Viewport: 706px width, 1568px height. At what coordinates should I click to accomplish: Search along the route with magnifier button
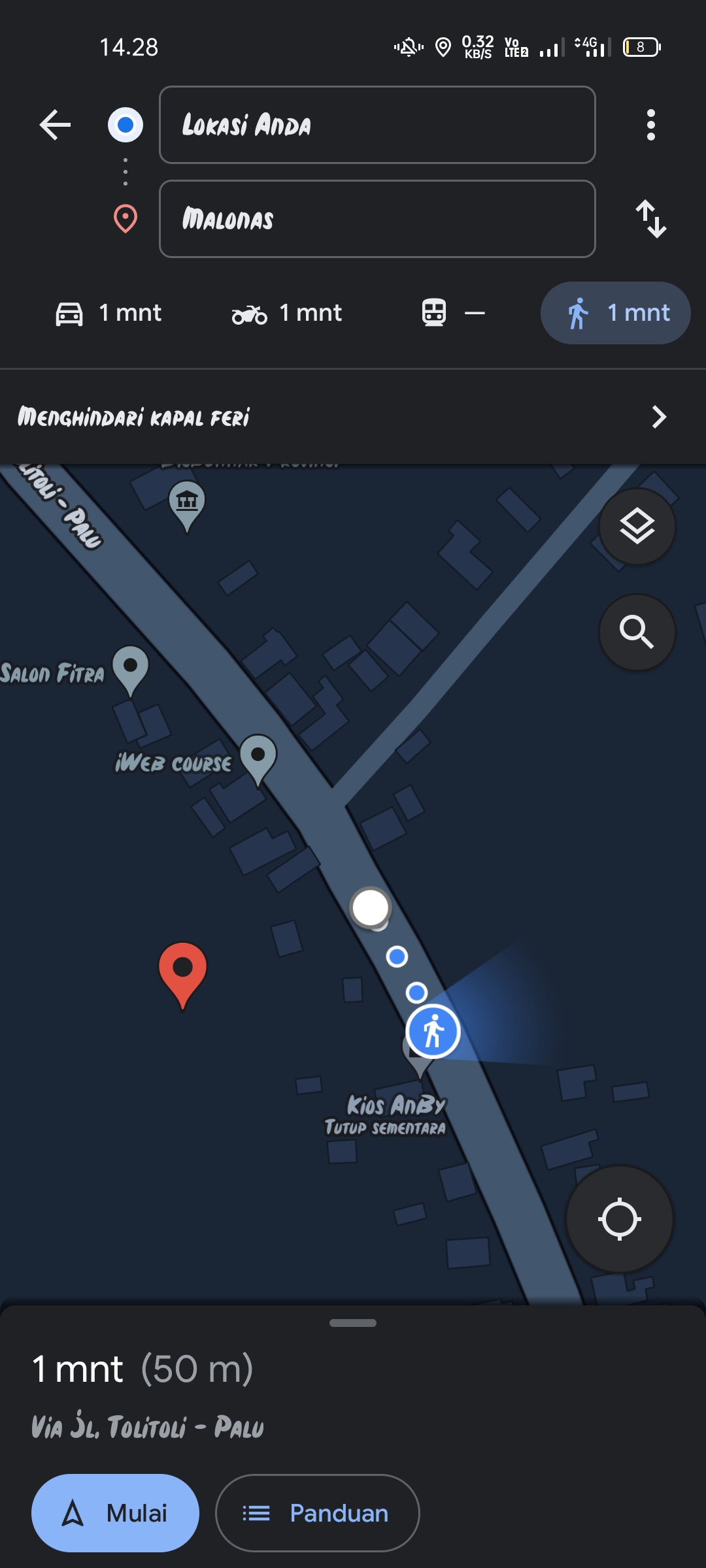tap(637, 632)
